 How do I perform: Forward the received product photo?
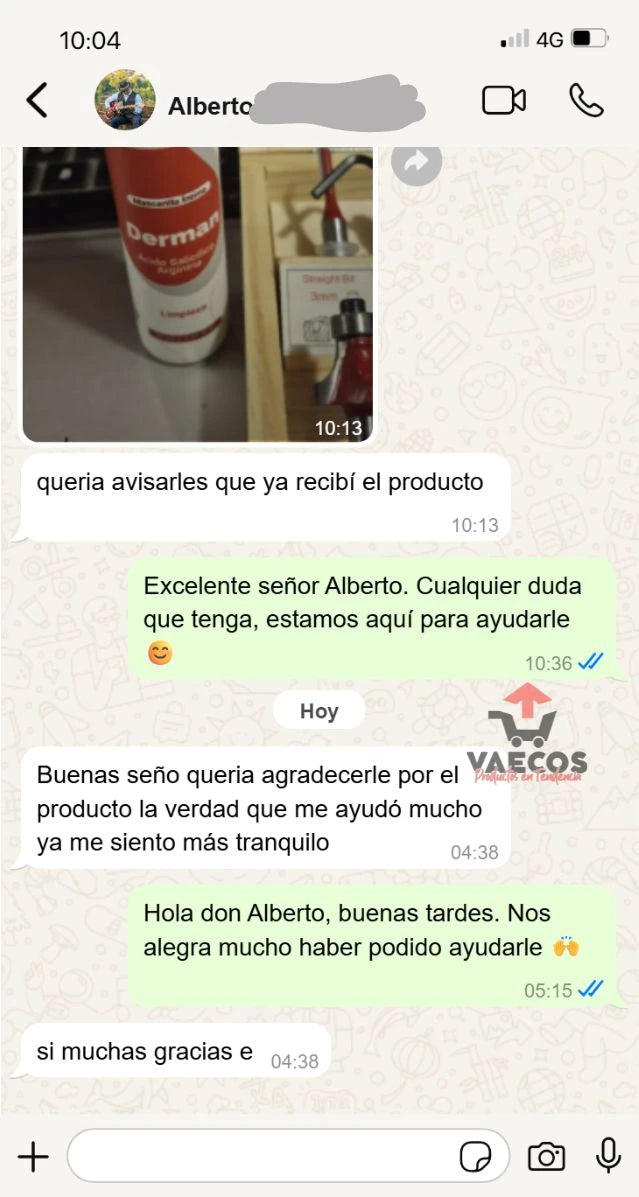416,162
